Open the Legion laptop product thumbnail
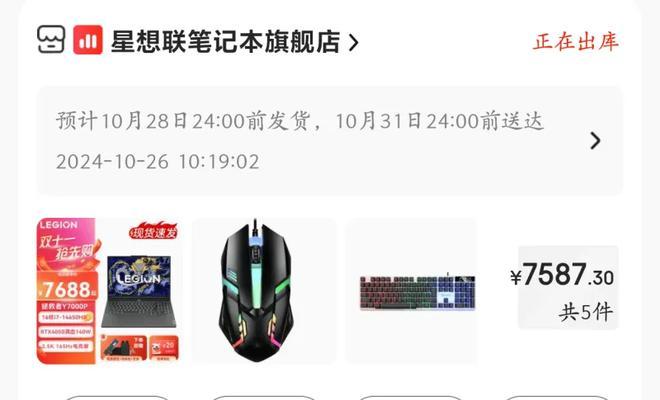The width and height of the screenshot is (660, 400). coord(108,291)
